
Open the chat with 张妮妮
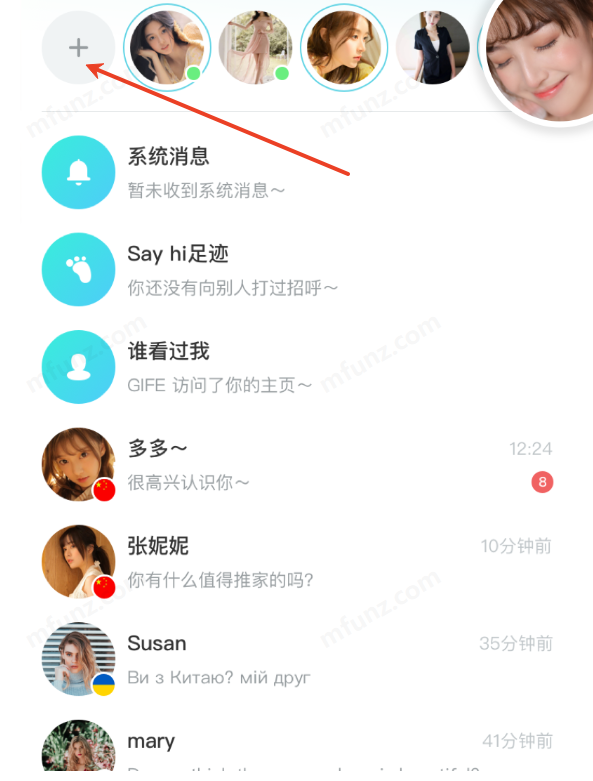point(297,561)
